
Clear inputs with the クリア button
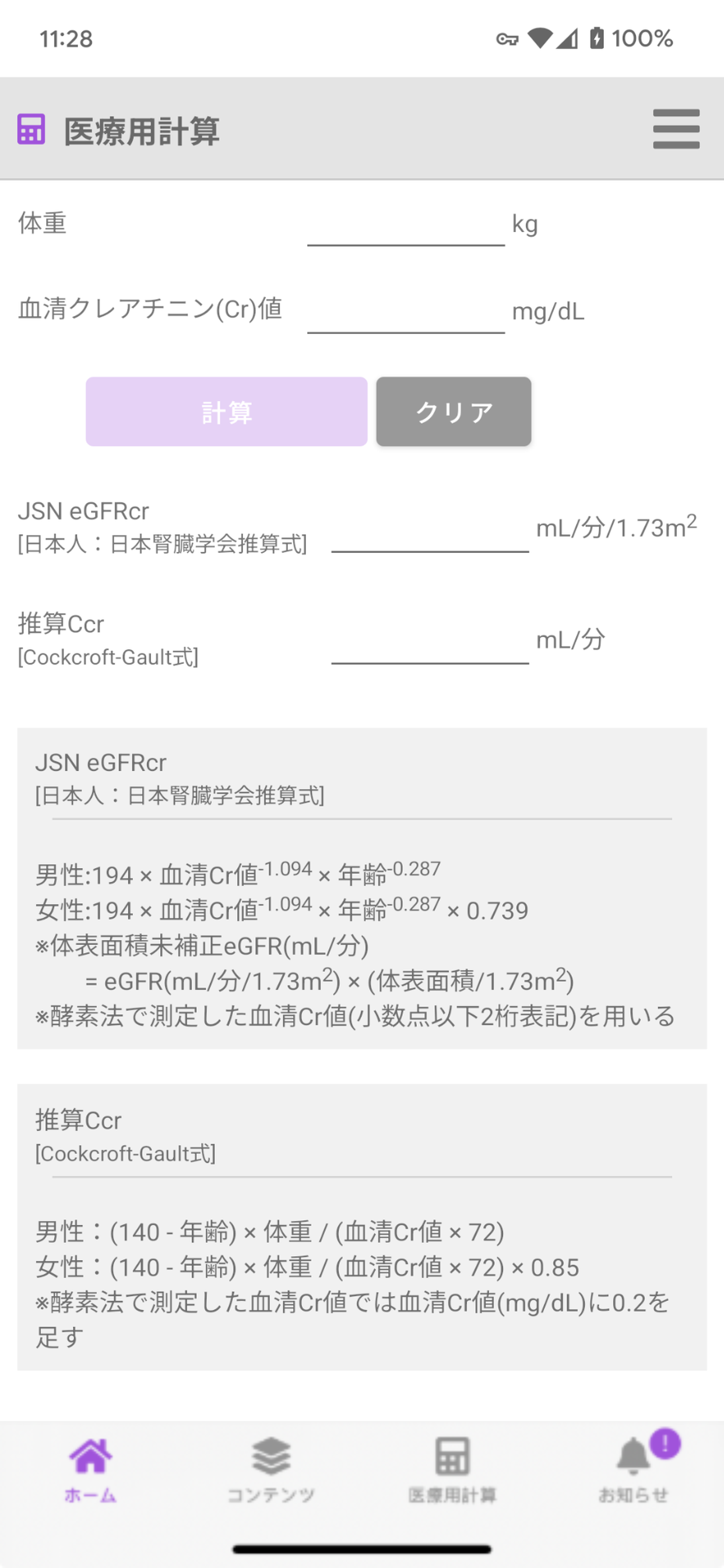pos(454,412)
